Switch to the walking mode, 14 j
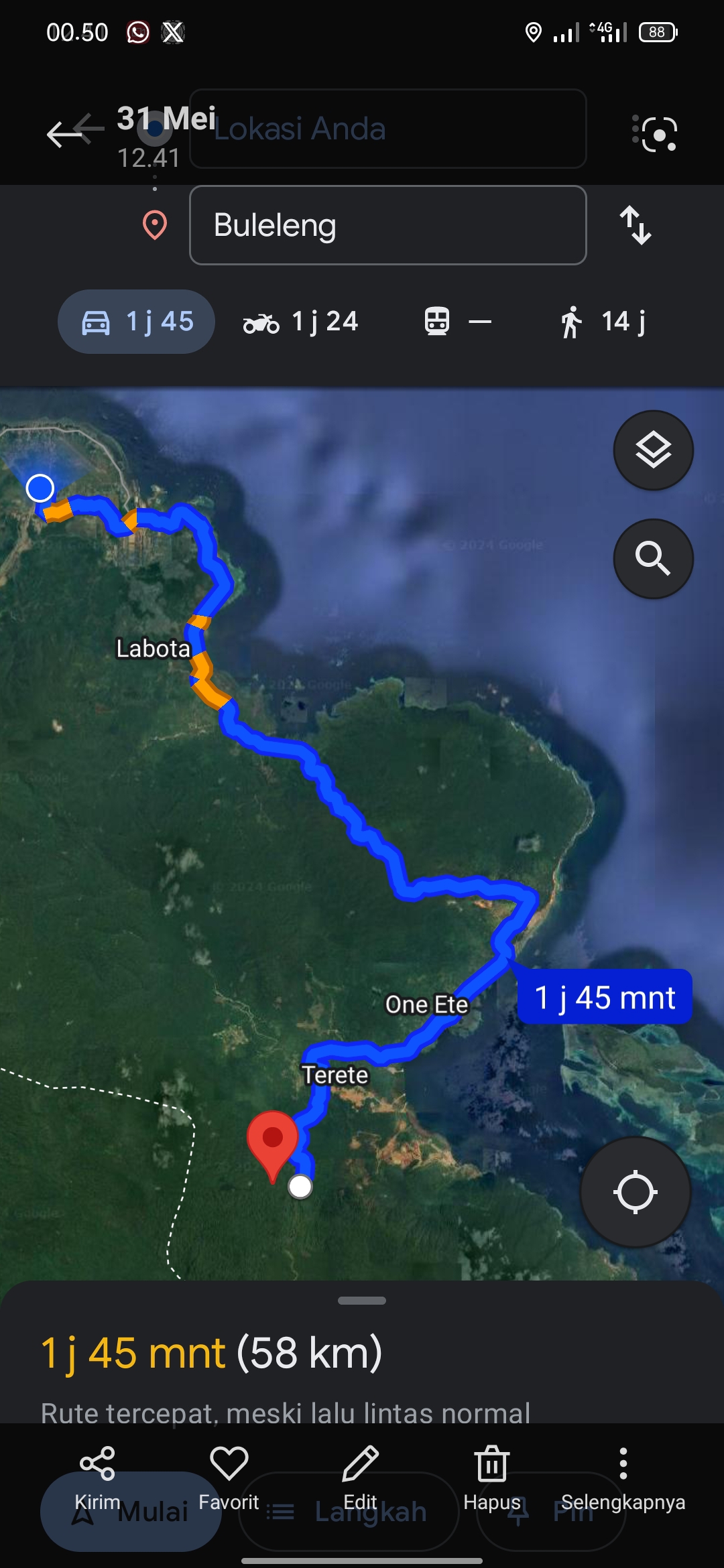The width and height of the screenshot is (724, 1568). tap(603, 322)
